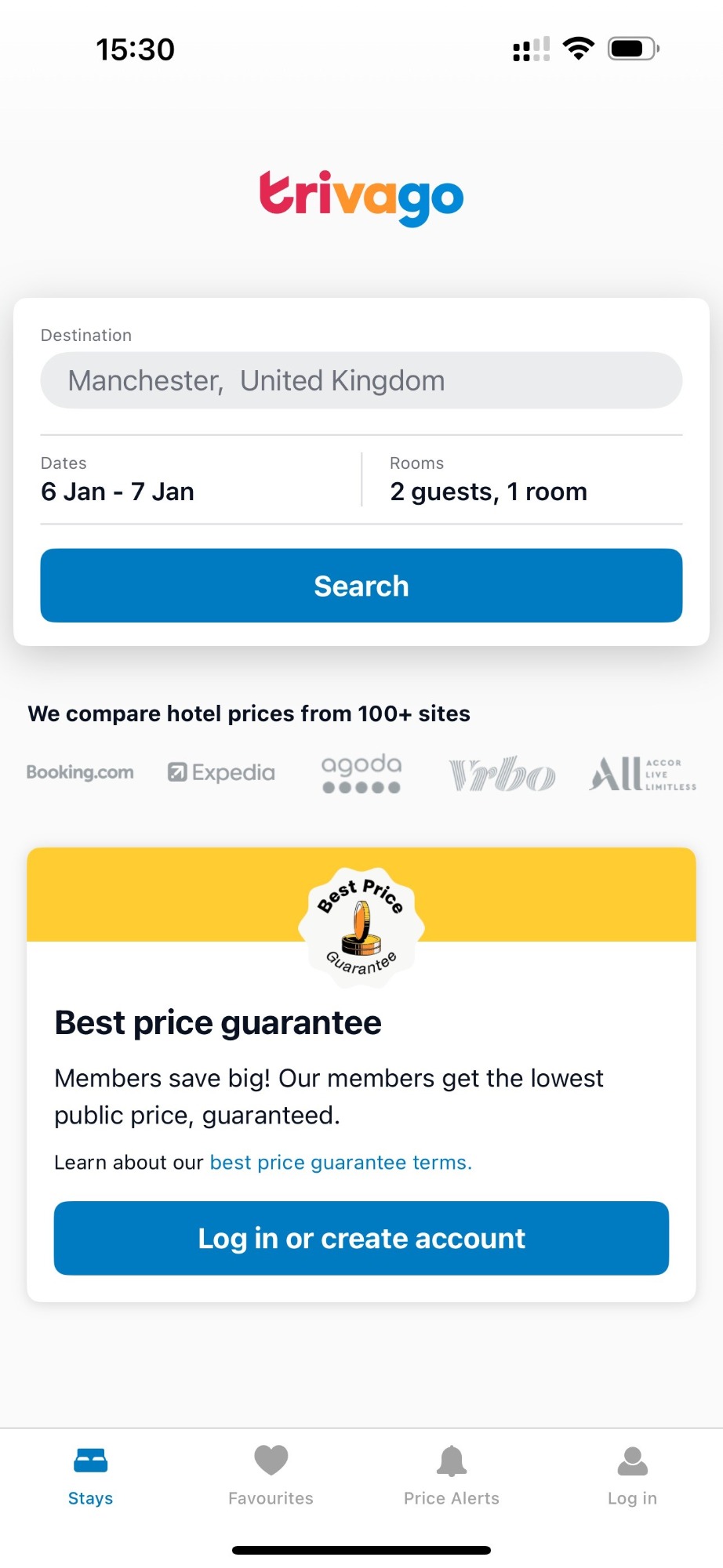Change the 6 Jan - 7 Jan dates
This screenshot has width=723, height=1568.
(x=118, y=492)
